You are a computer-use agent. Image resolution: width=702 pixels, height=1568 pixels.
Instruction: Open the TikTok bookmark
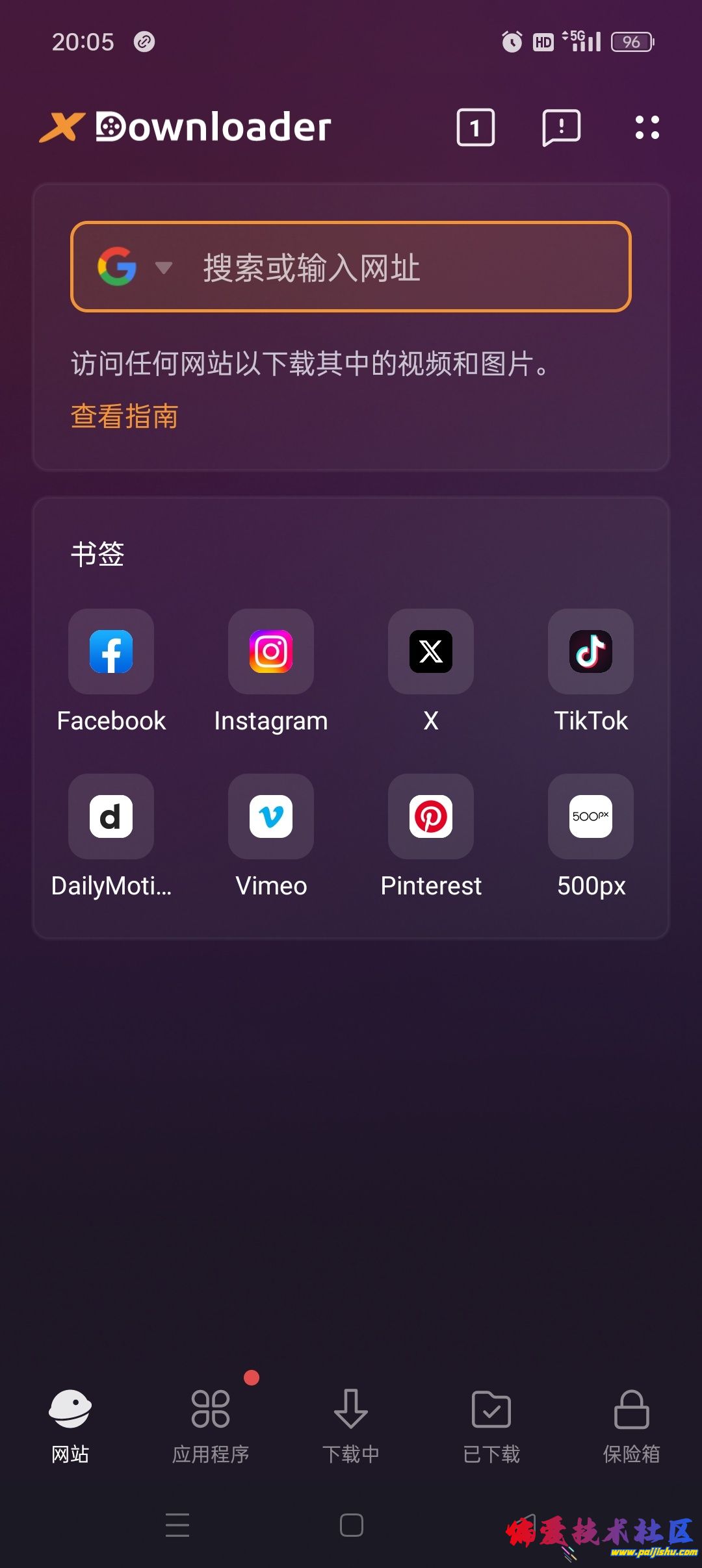591,652
